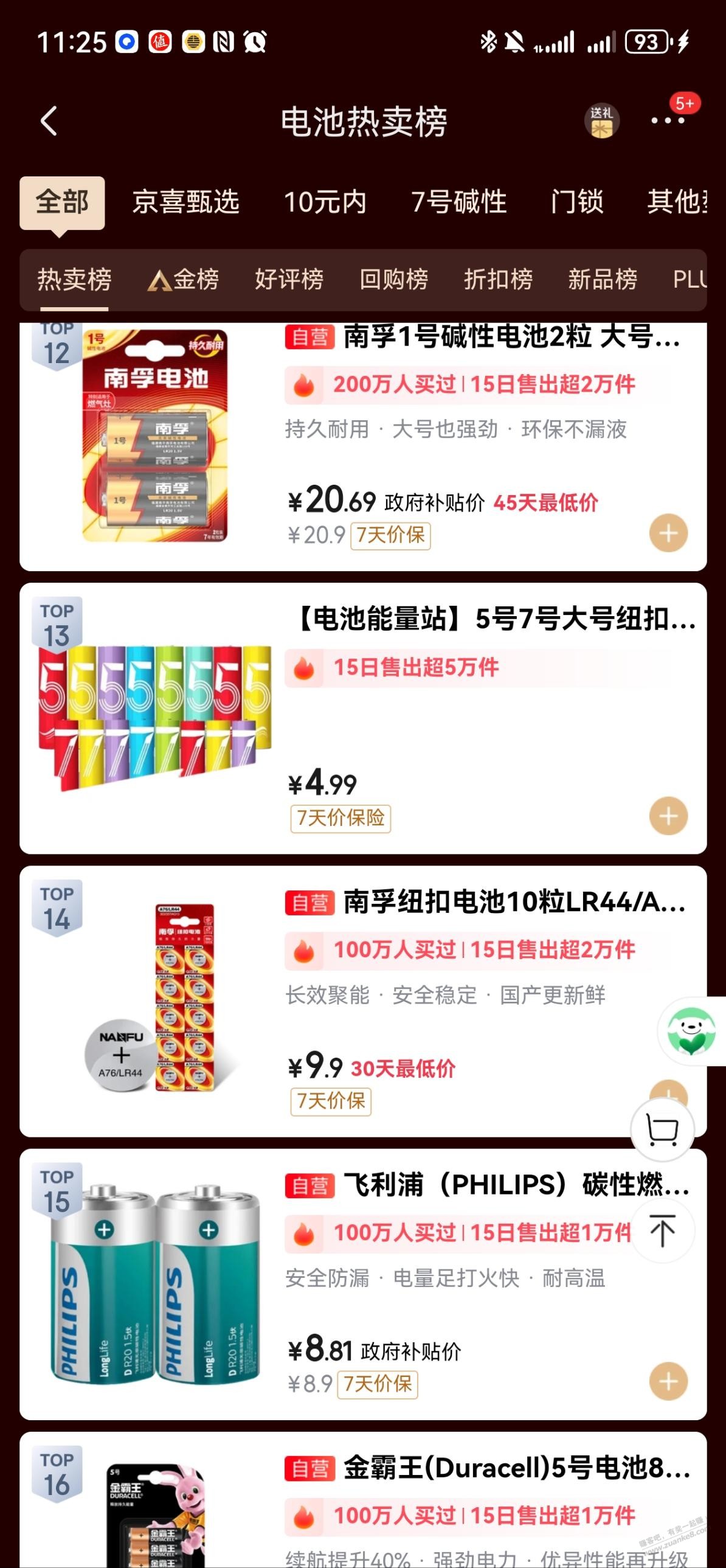Show the 折扣榜 ranking

click(x=499, y=279)
